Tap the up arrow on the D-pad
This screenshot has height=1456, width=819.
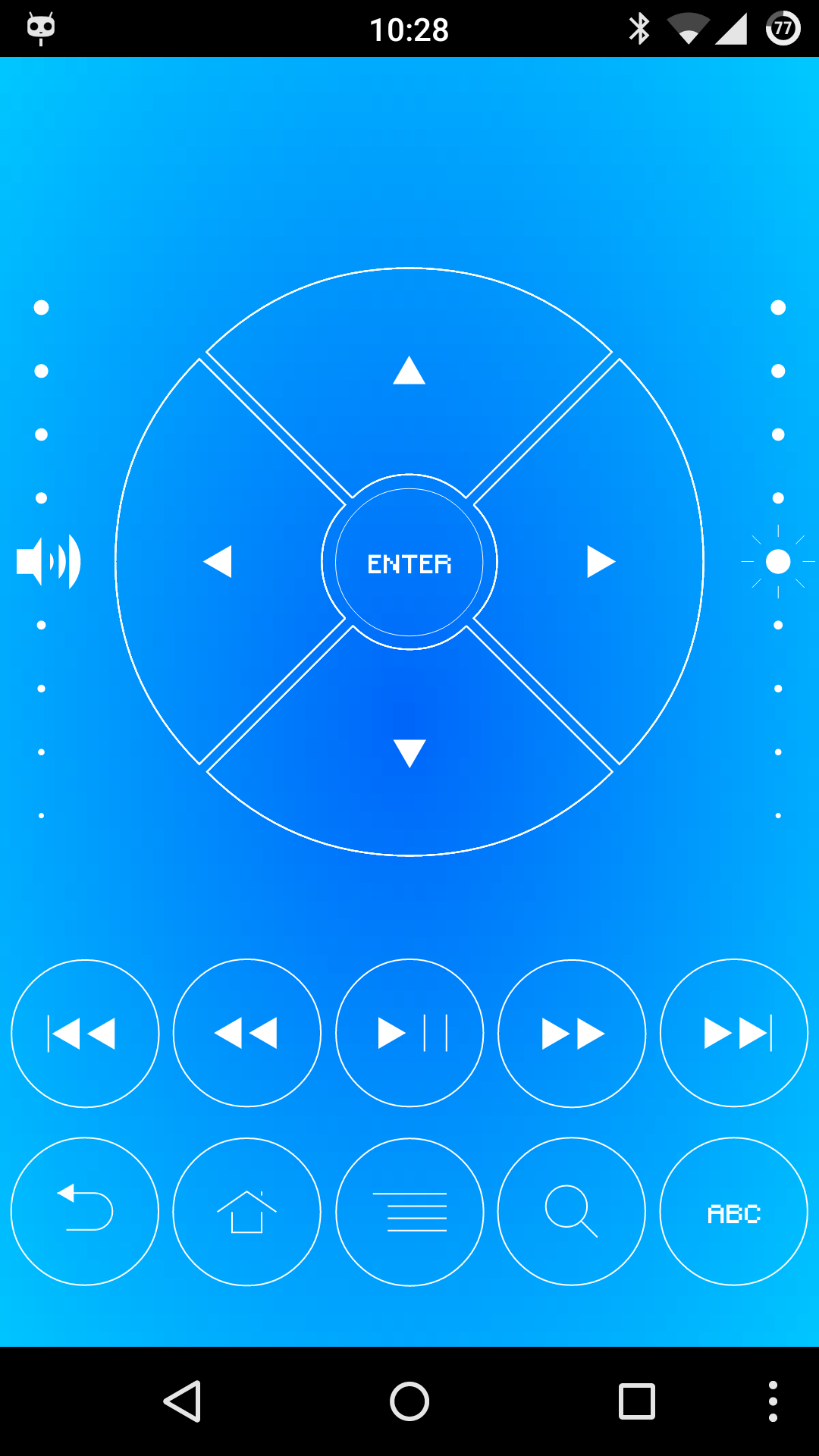(409, 371)
